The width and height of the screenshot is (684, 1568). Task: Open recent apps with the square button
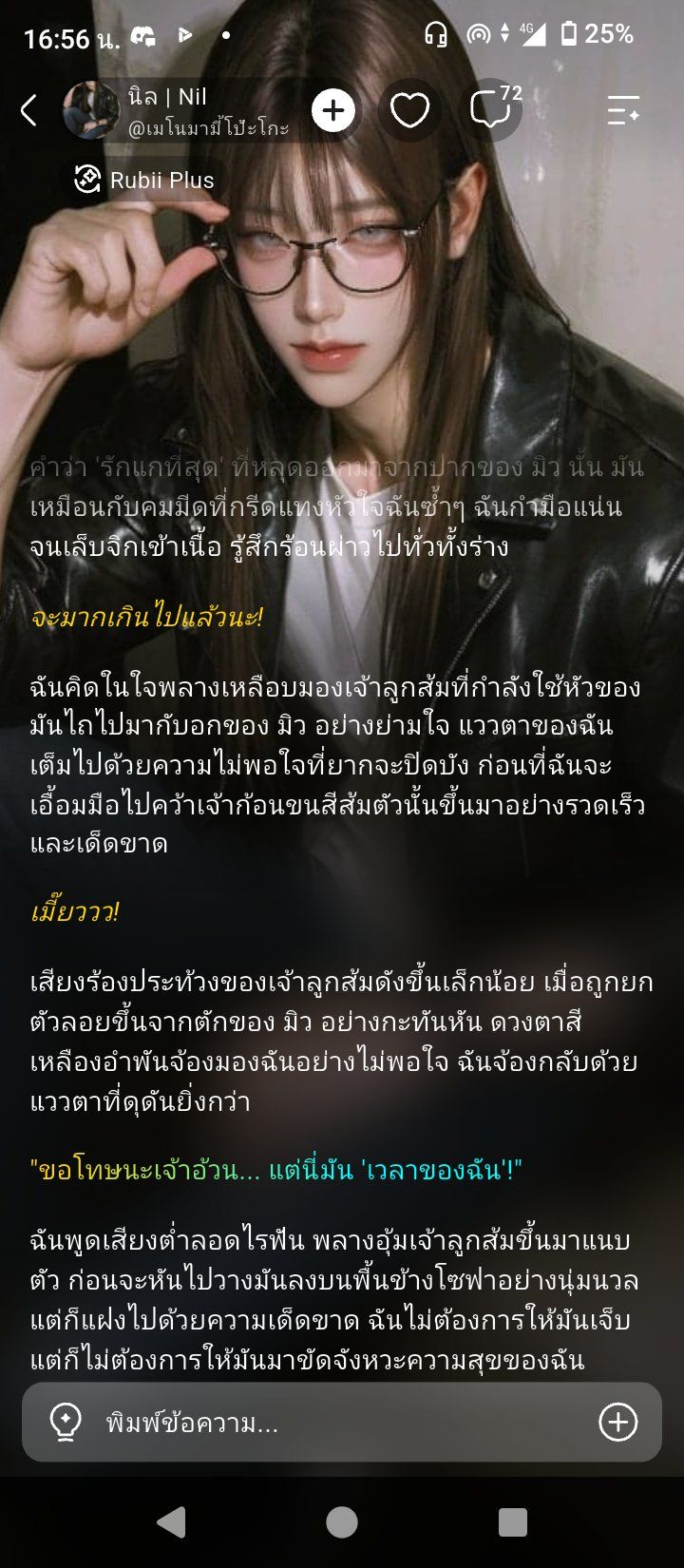click(513, 1521)
